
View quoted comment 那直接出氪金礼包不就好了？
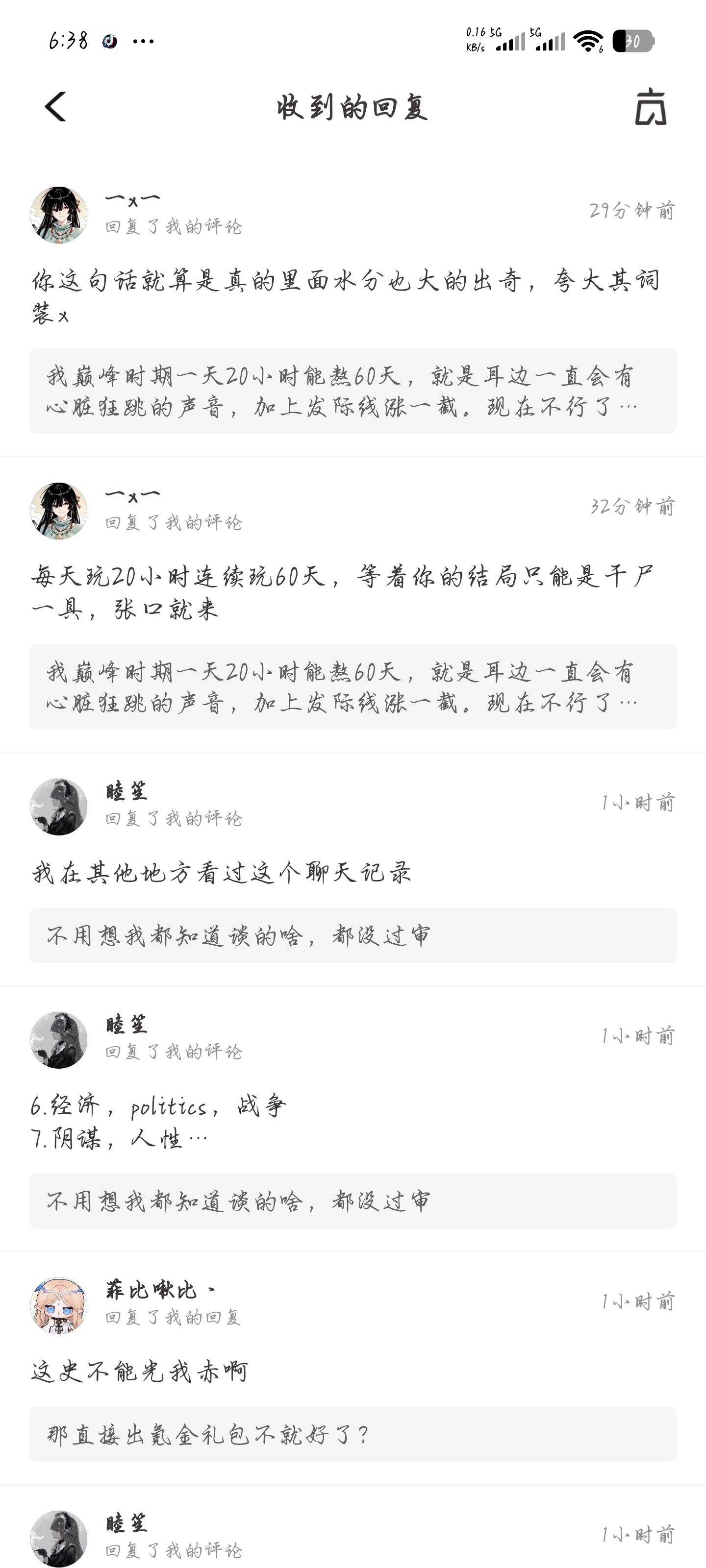(353, 1435)
